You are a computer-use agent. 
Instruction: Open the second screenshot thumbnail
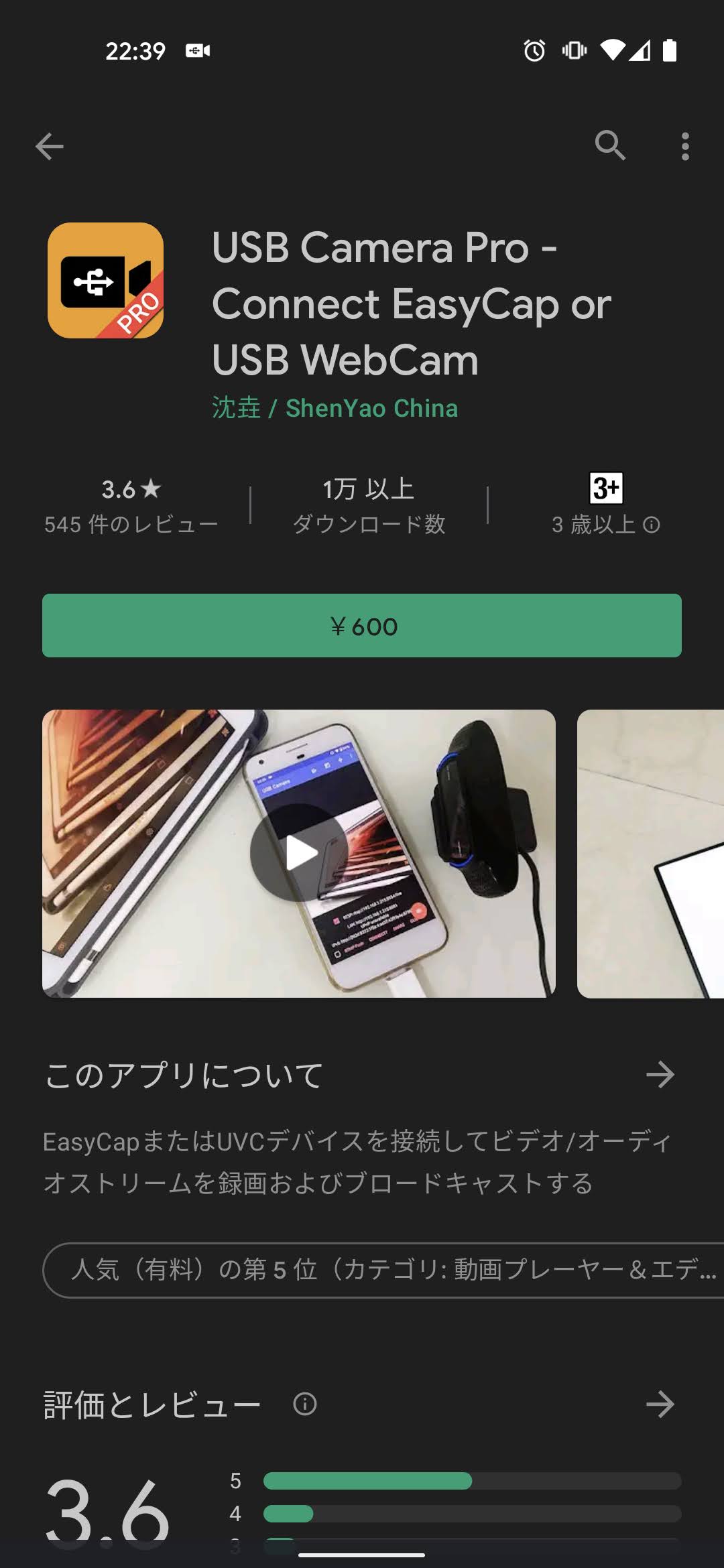pos(650,853)
